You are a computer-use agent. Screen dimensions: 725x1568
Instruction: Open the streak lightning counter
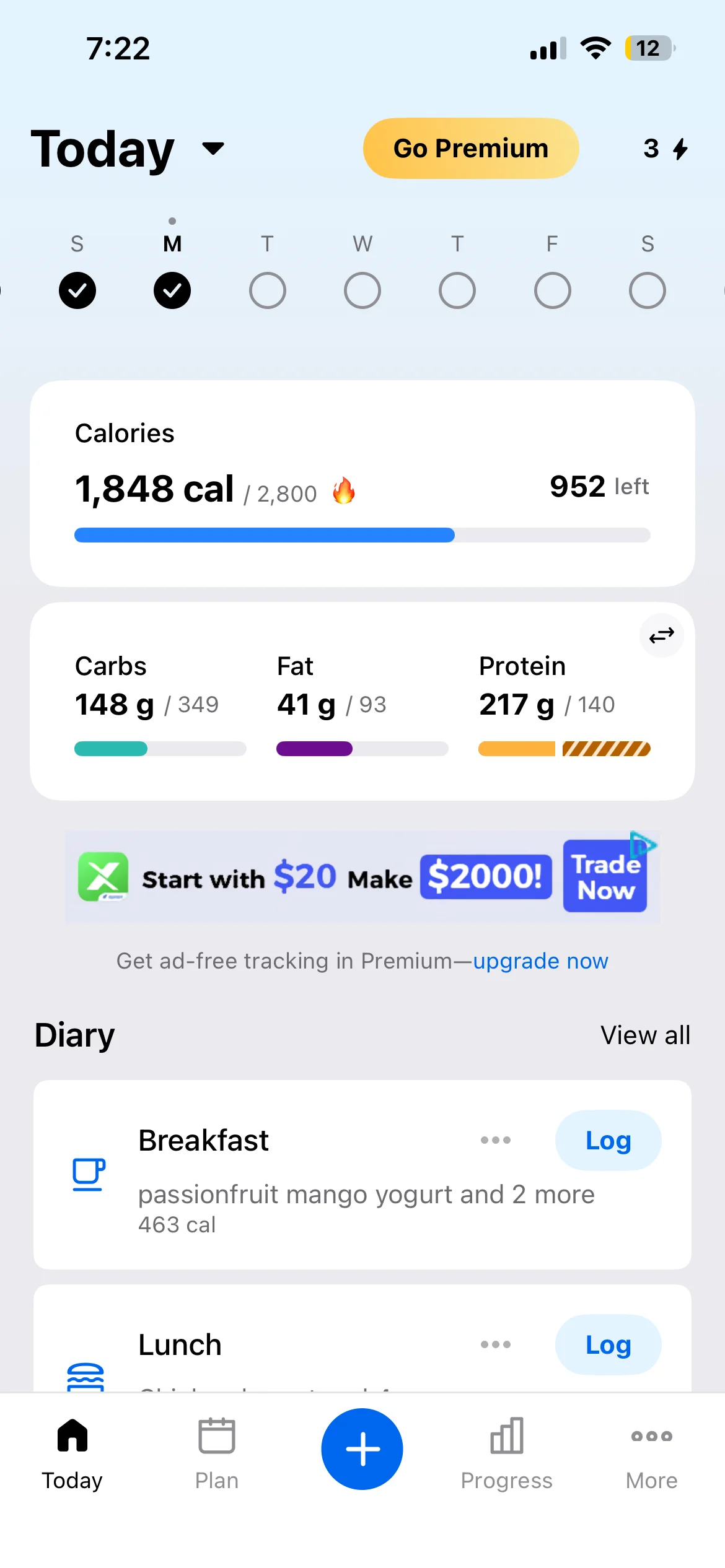(665, 149)
